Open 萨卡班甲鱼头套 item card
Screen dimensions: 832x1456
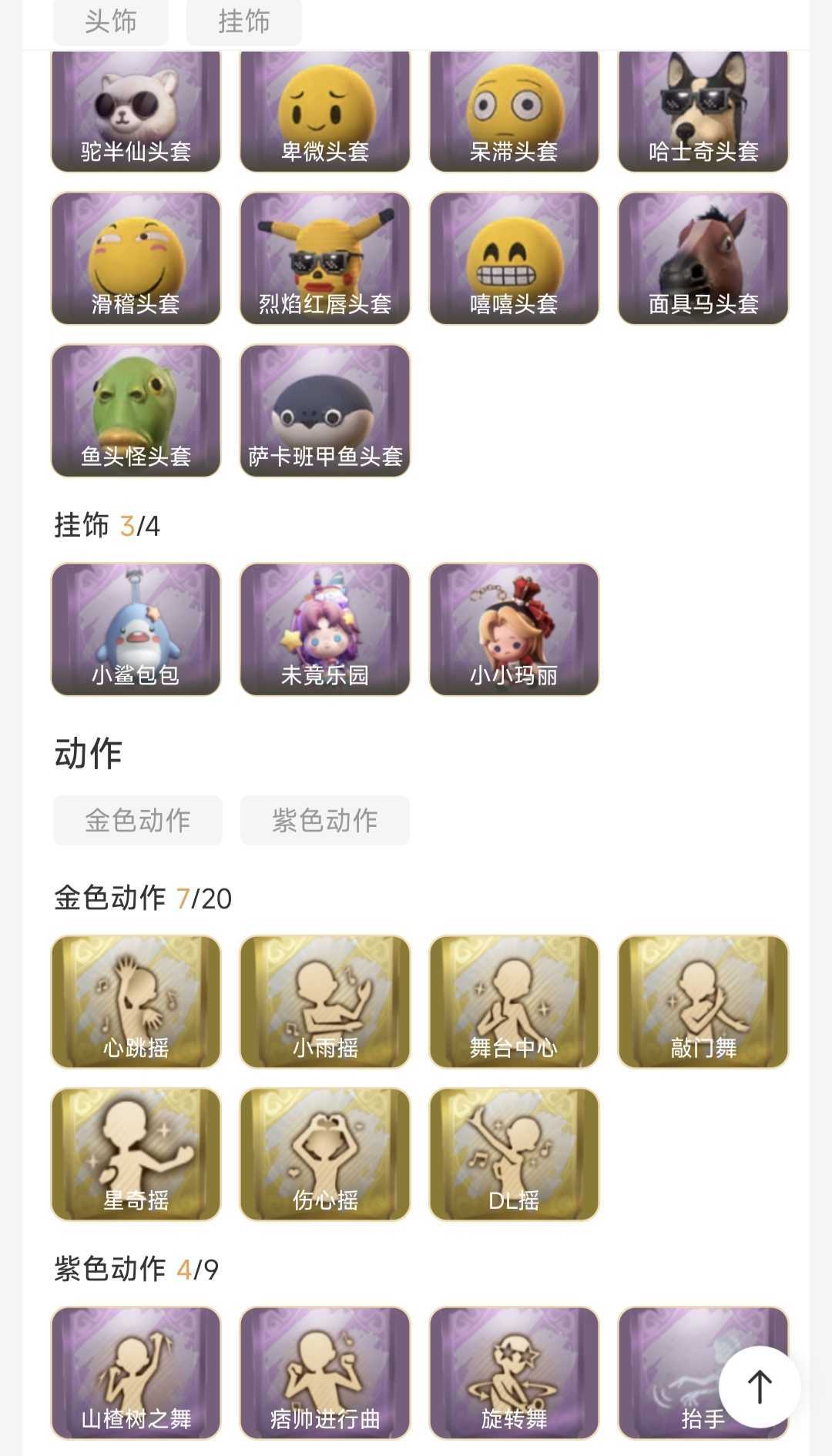click(x=324, y=410)
